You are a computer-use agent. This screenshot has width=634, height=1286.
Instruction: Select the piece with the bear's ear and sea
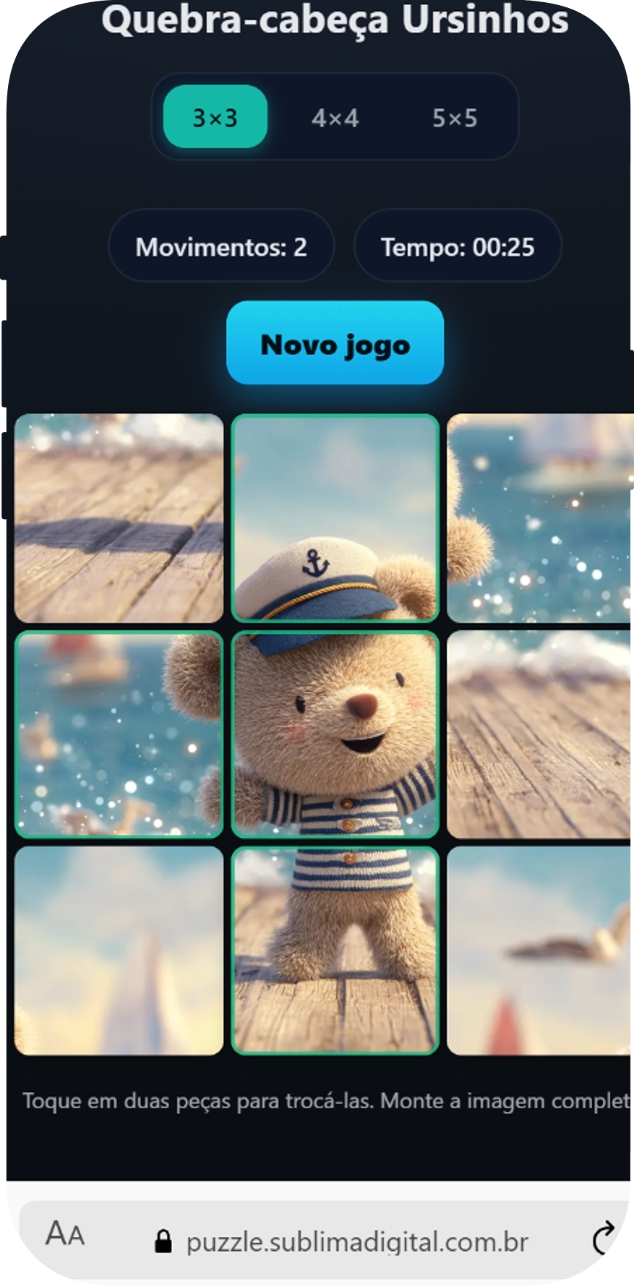pyautogui.click(x=119, y=734)
